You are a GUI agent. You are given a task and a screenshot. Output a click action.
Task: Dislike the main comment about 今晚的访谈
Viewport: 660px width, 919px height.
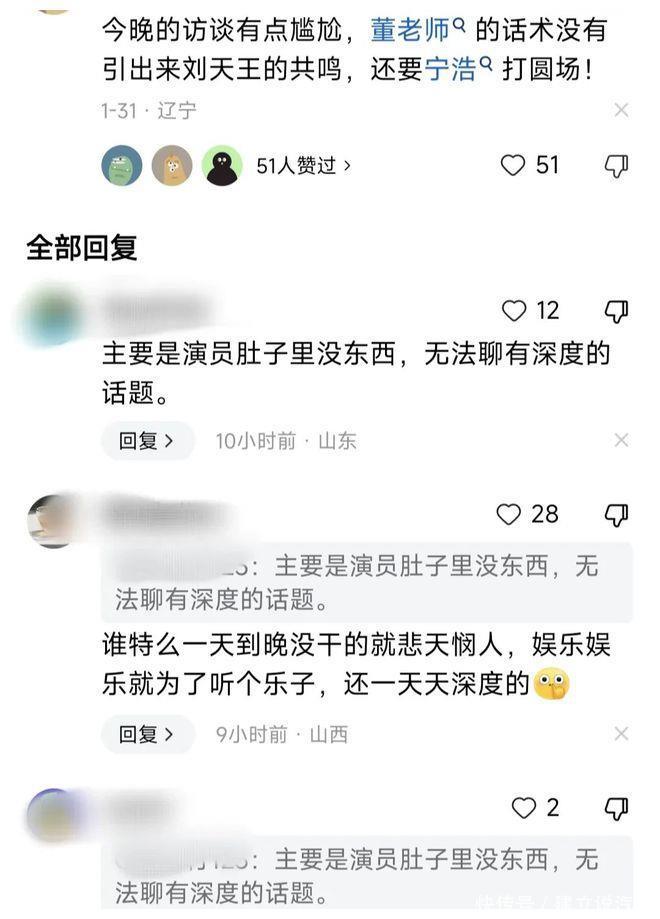[617, 166]
